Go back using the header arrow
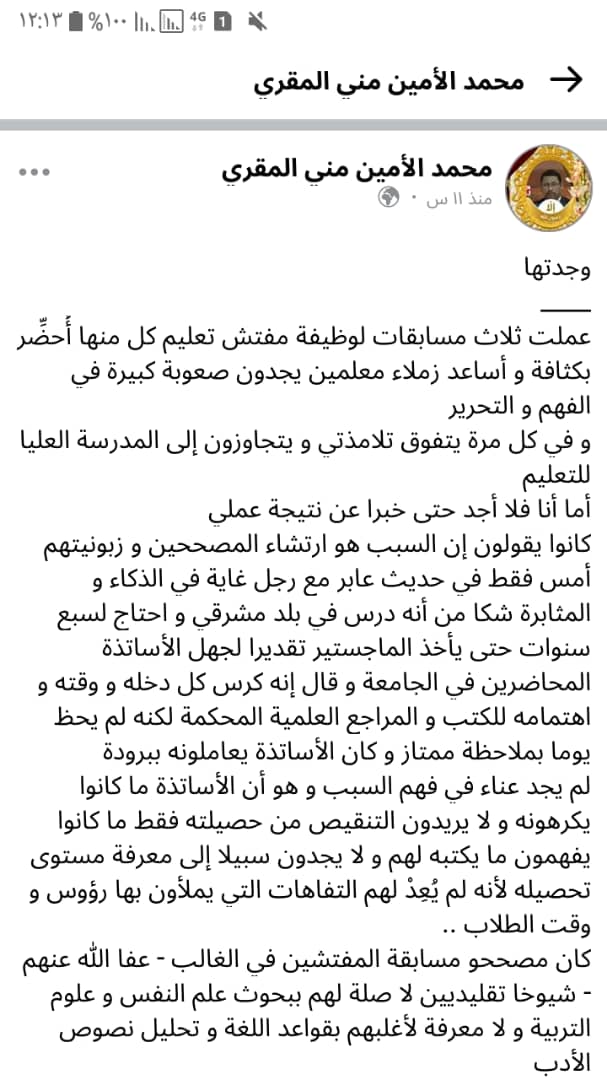The height and width of the screenshot is (1080, 607). (567, 82)
